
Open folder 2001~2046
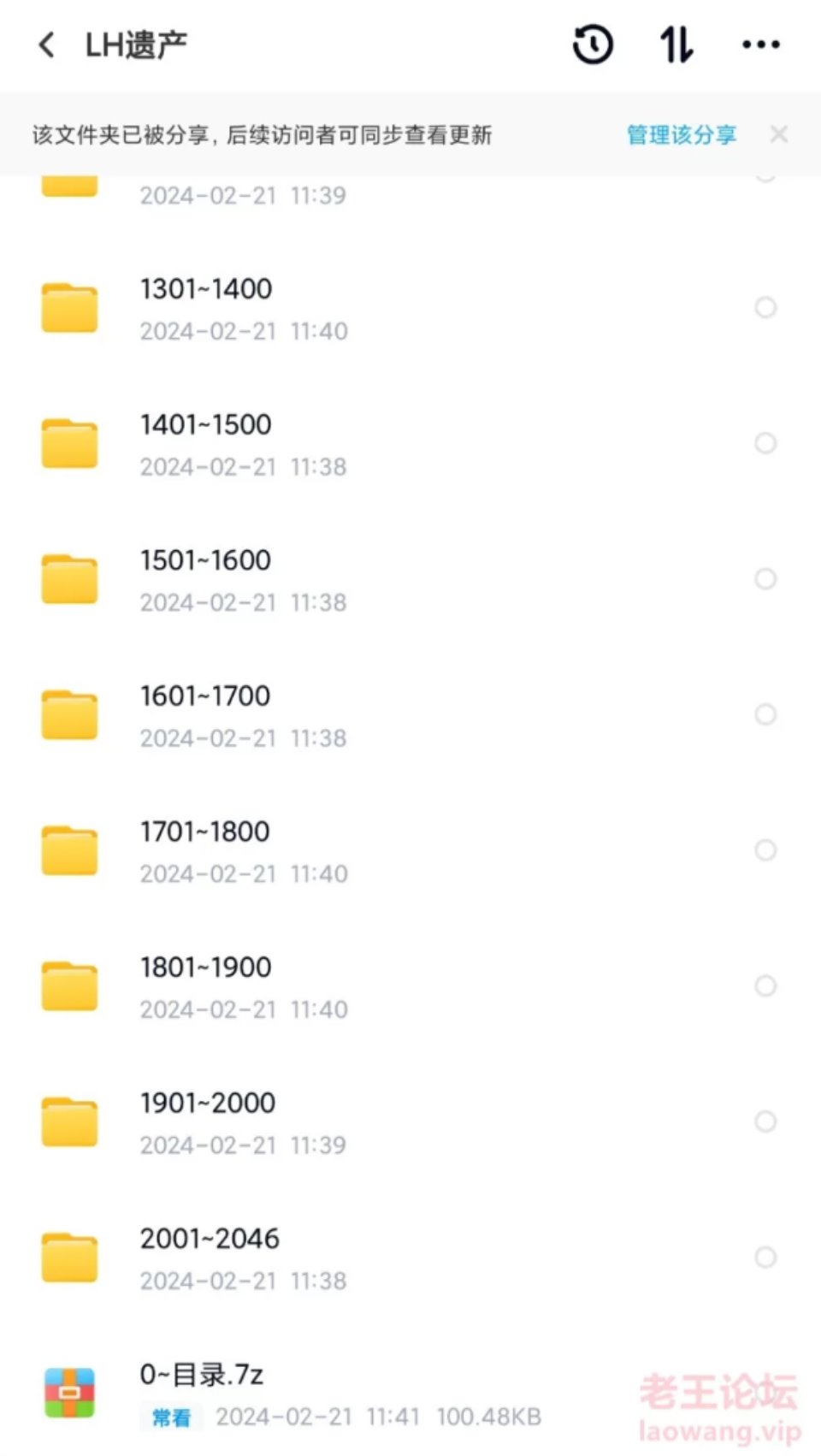410,1258
